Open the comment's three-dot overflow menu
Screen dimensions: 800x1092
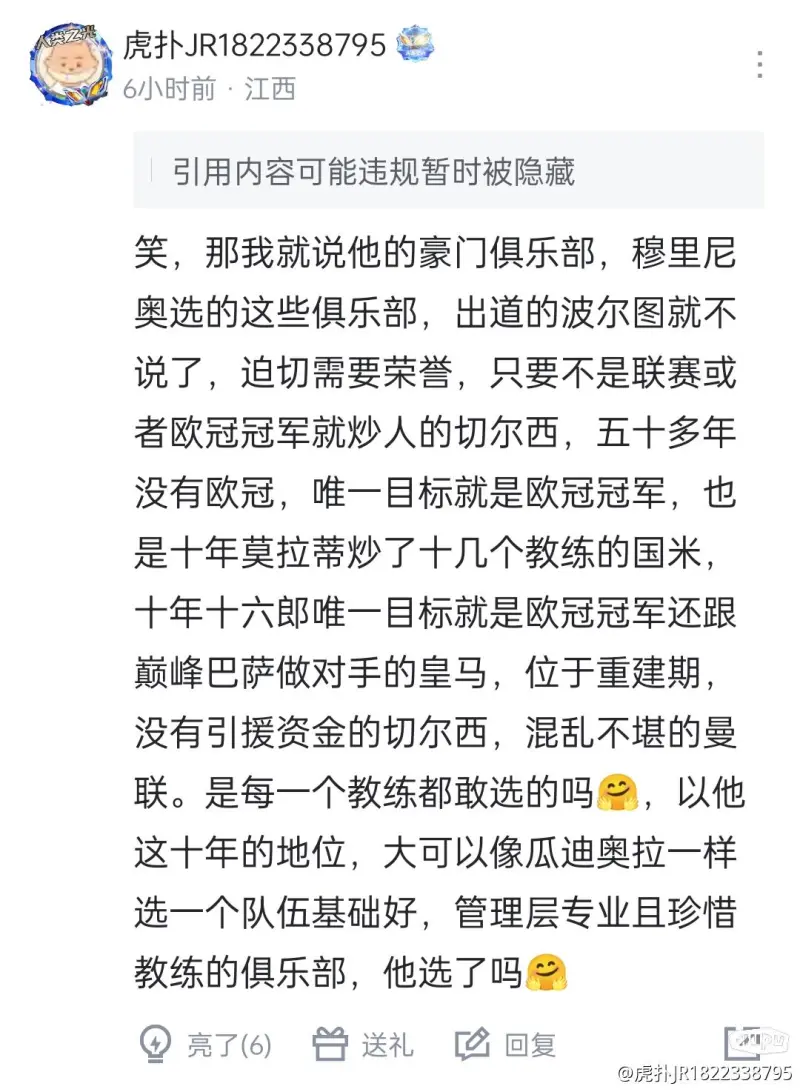tap(760, 65)
